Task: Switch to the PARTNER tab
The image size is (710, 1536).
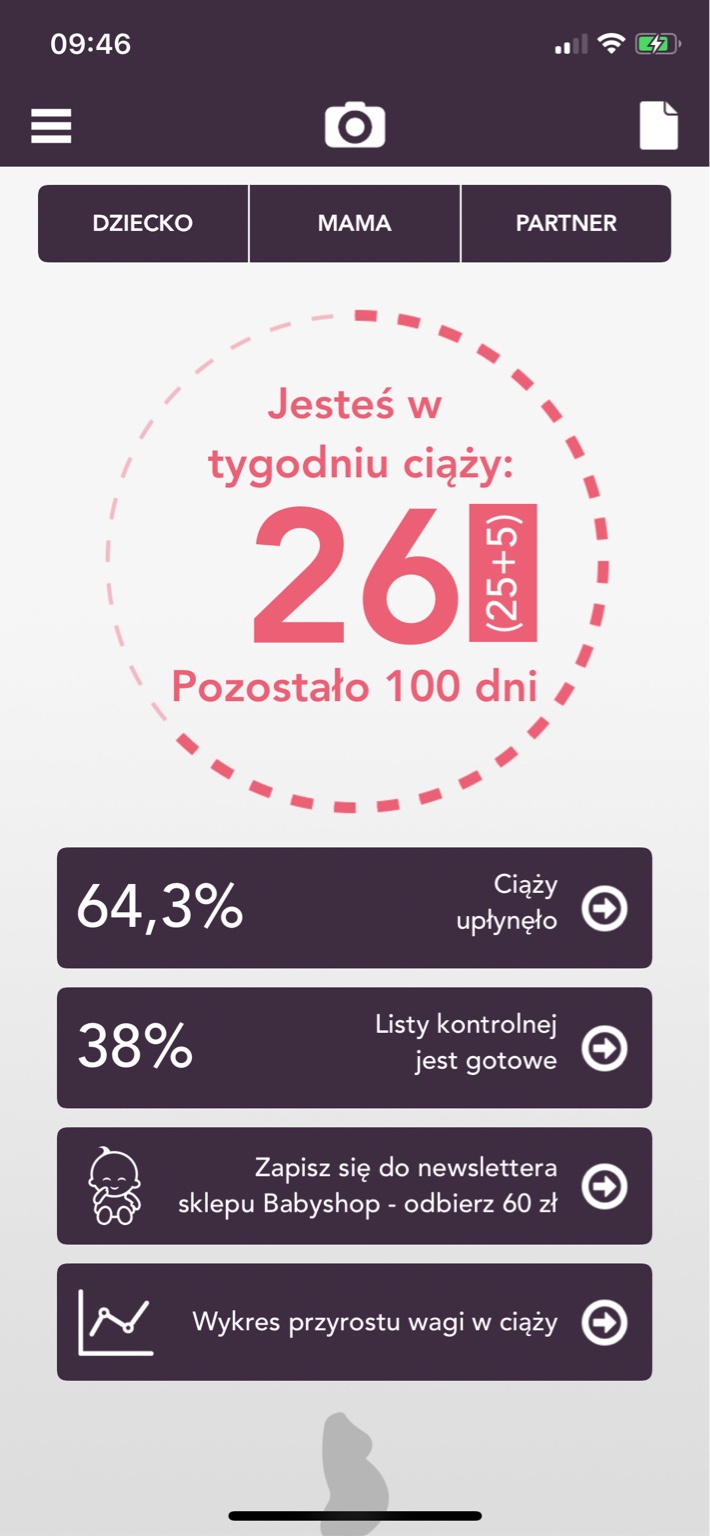Action: (566, 224)
